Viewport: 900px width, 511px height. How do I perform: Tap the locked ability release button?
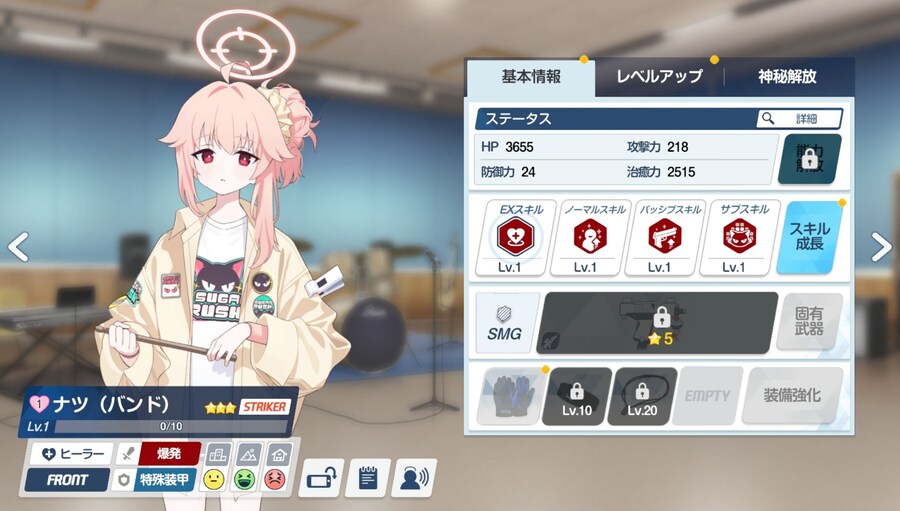coord(809,159)
